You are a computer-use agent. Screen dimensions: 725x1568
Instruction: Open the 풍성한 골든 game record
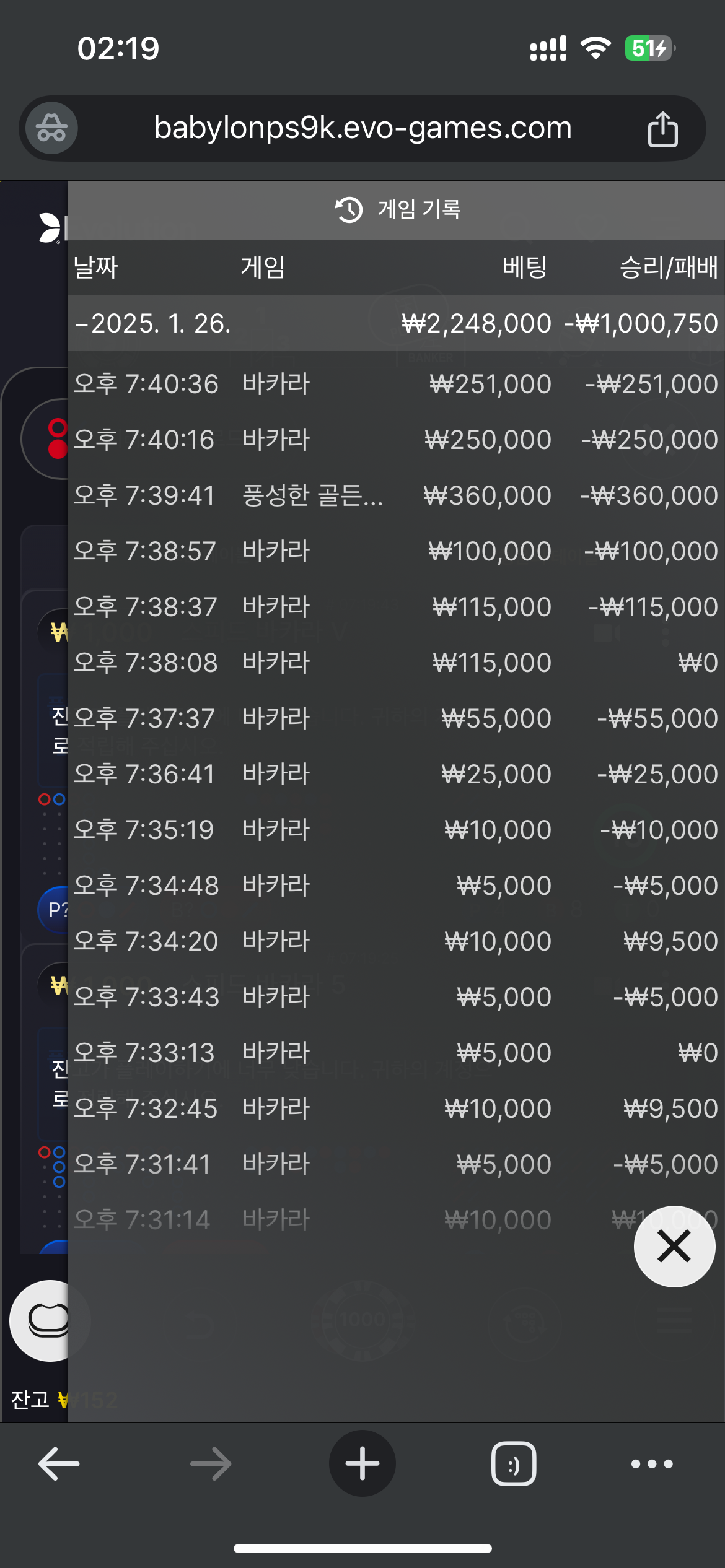click(x=395, y=495)
